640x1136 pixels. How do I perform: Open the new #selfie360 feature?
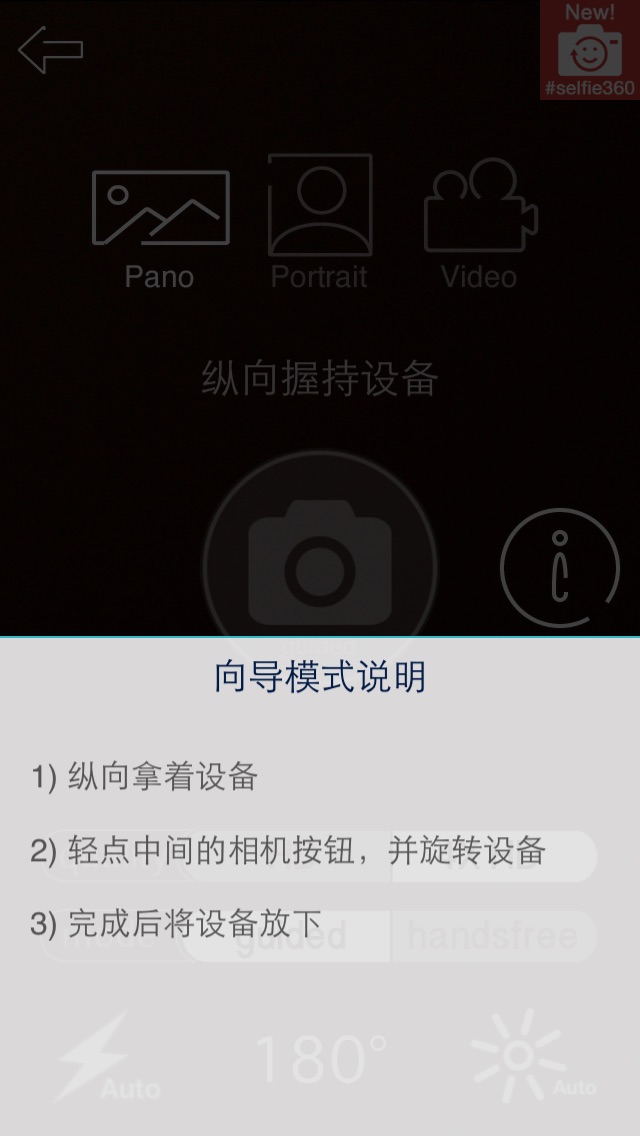click(x=589, y=50)
